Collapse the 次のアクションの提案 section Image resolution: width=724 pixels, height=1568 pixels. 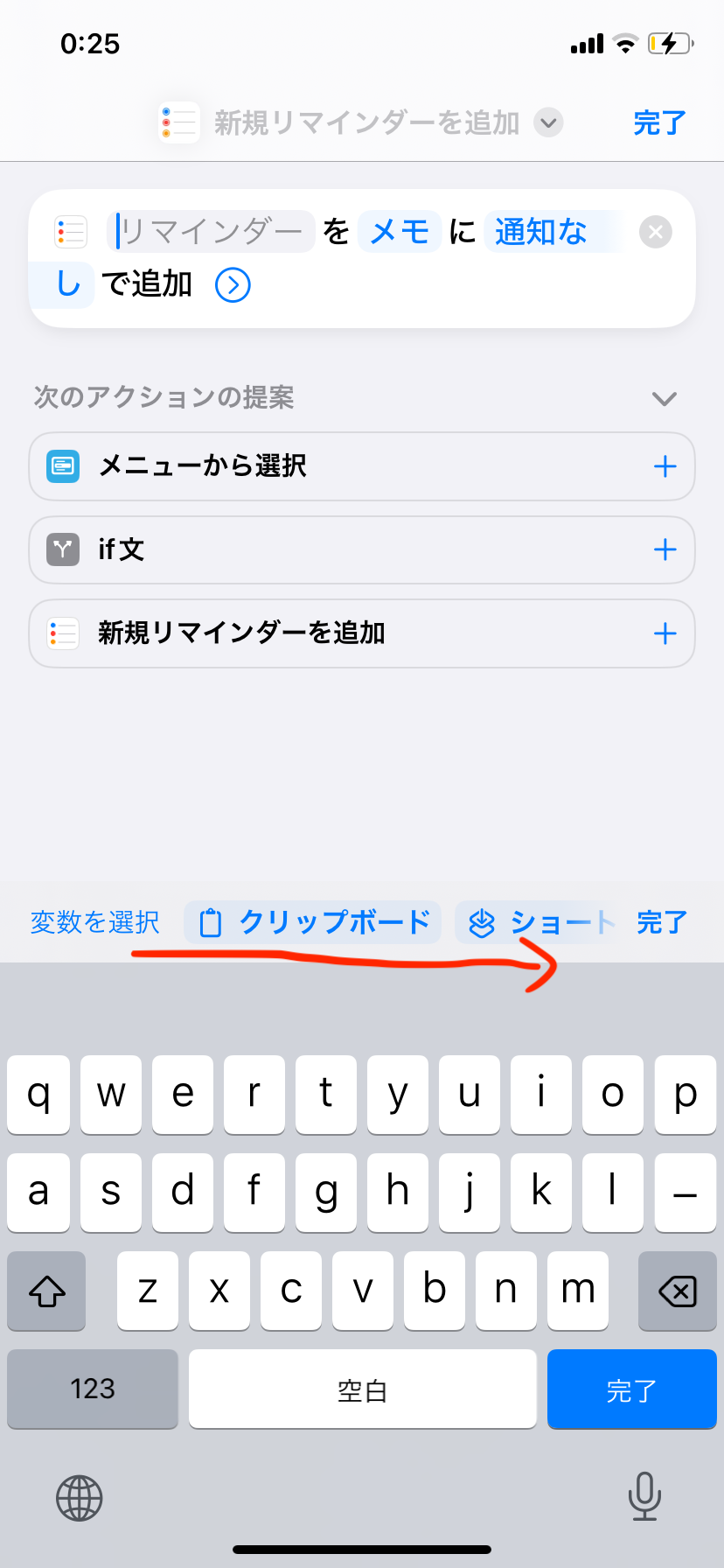665,399
